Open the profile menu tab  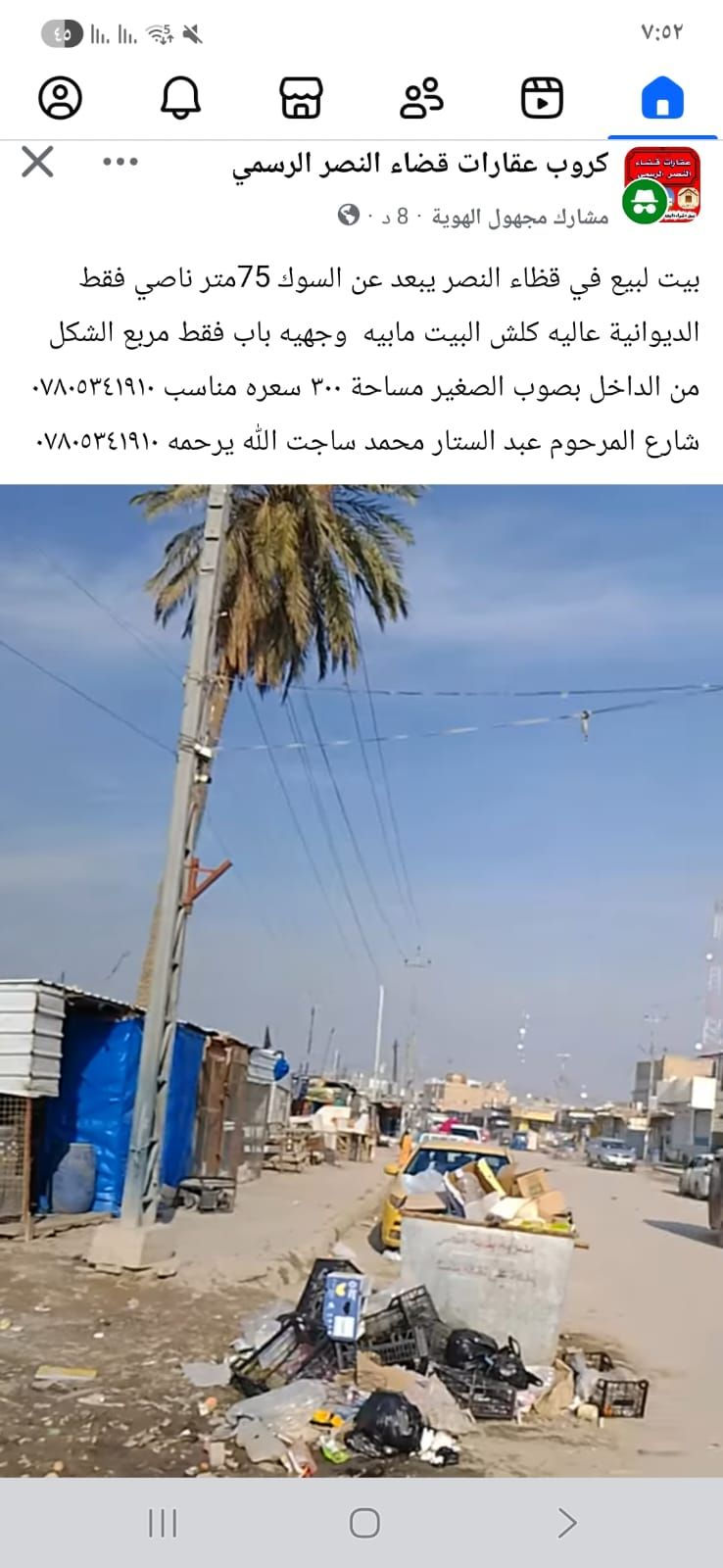pos(61,99)
